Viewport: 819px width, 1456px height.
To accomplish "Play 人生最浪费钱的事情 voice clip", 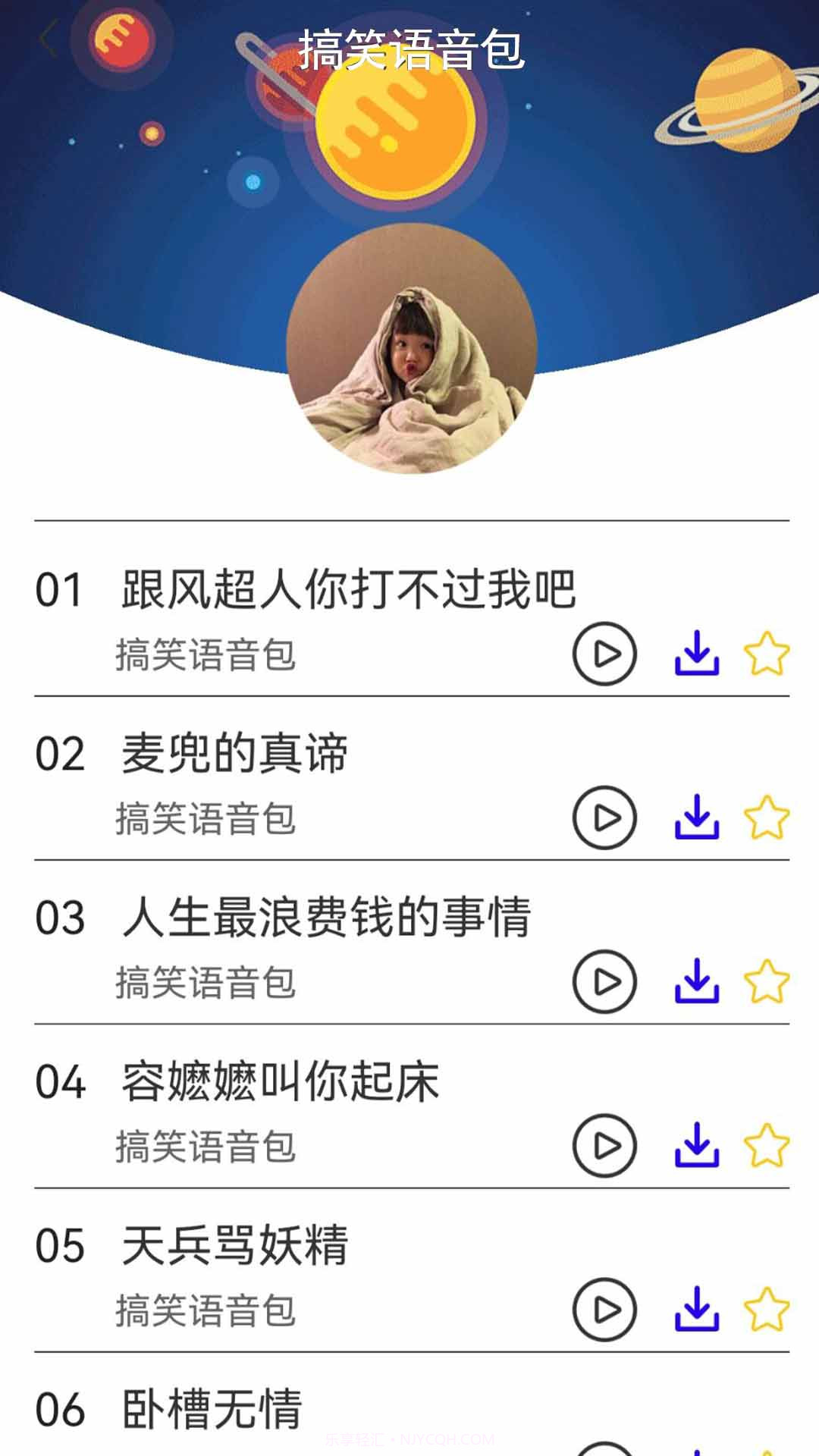I will pos(604,981).
